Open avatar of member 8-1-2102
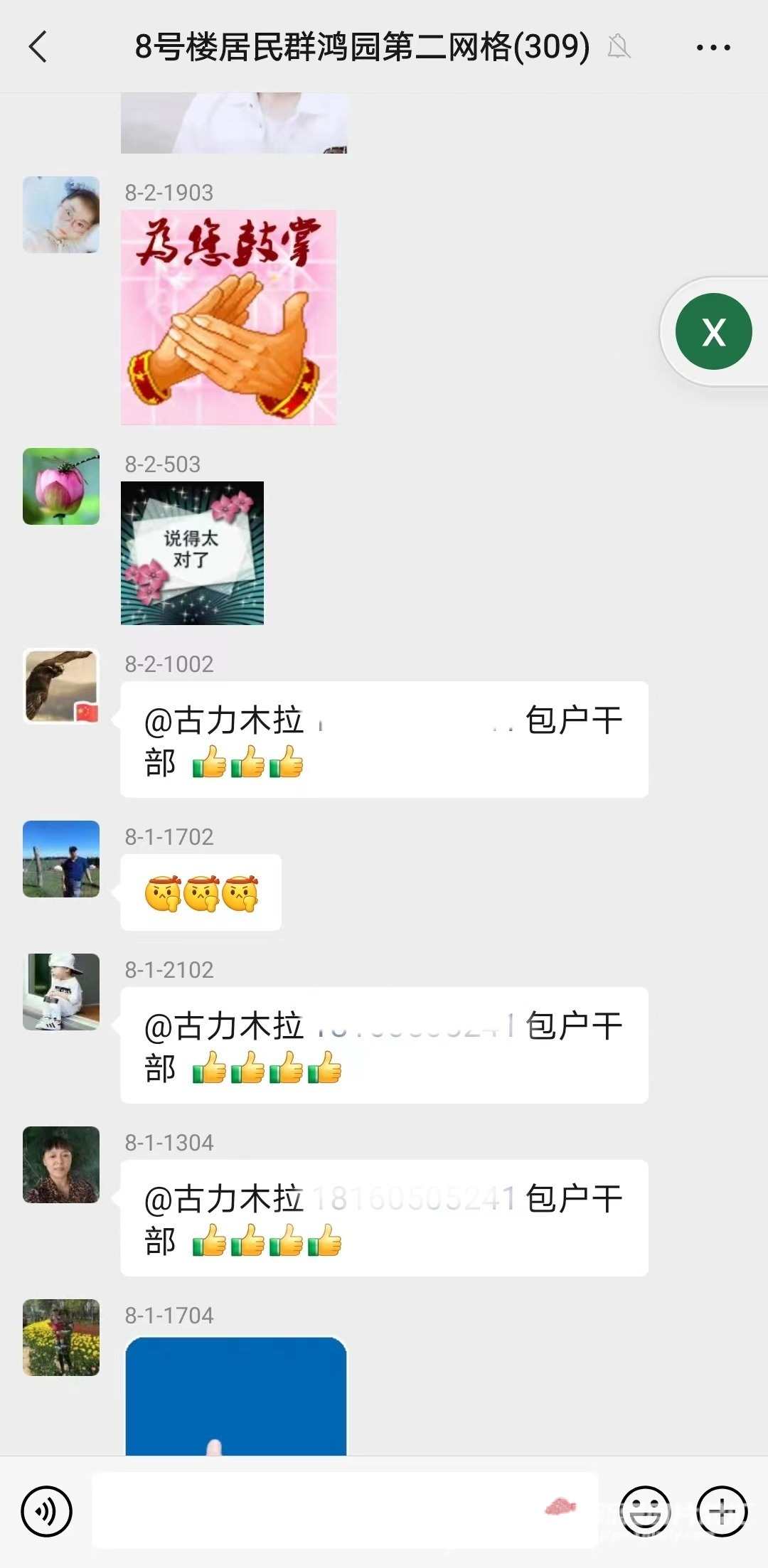The image size is (768, 1568). [61, 992]
